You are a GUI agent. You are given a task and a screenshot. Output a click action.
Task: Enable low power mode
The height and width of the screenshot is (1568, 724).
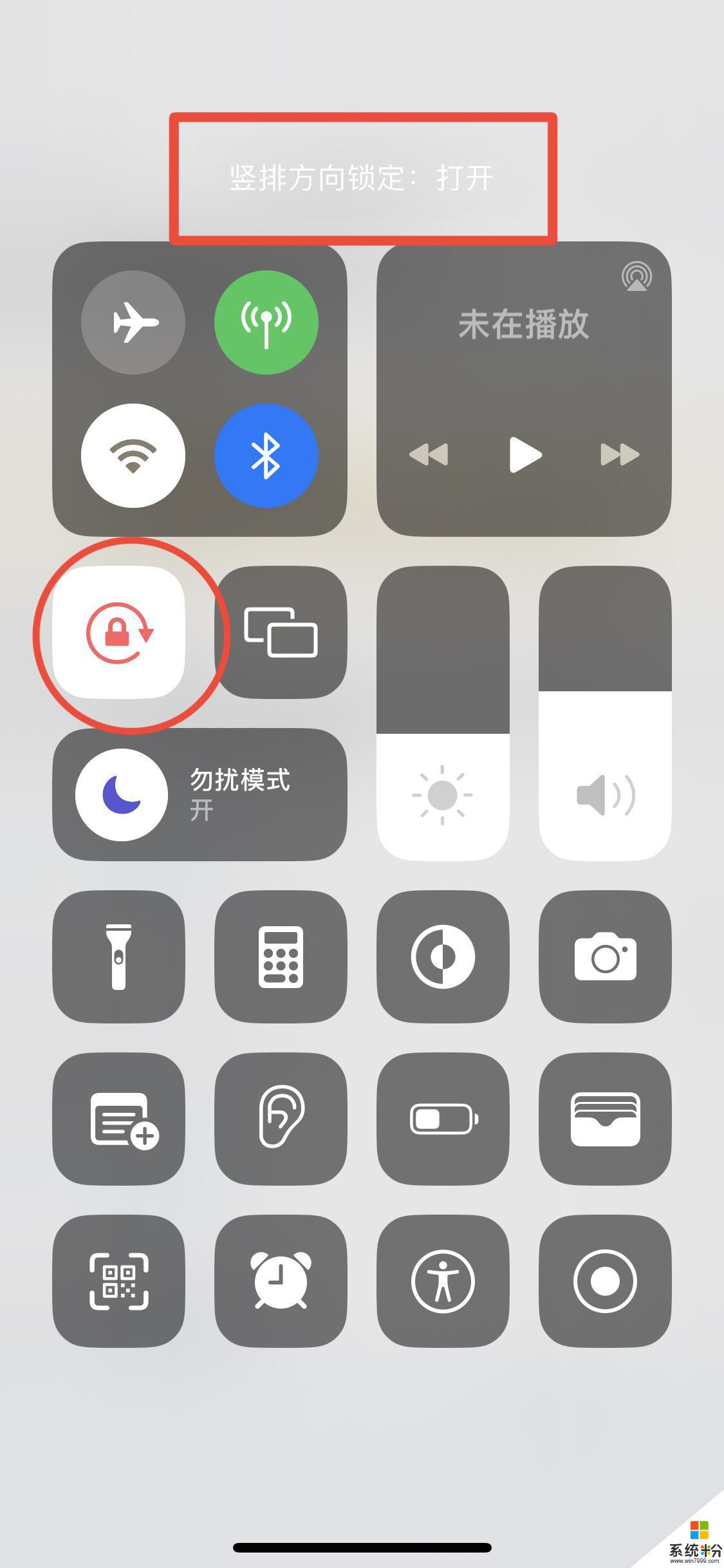[443, 1119]
